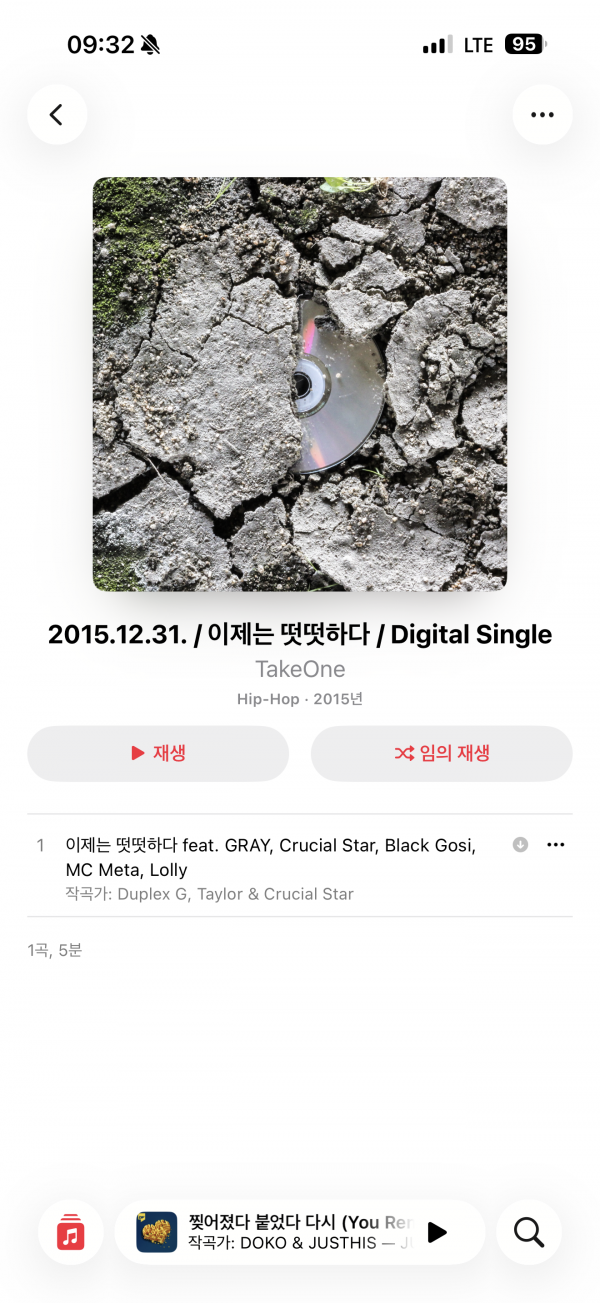Viewport: 600px width, 1303px height.
Task: Open the search magnifier
Action: 529,1232
